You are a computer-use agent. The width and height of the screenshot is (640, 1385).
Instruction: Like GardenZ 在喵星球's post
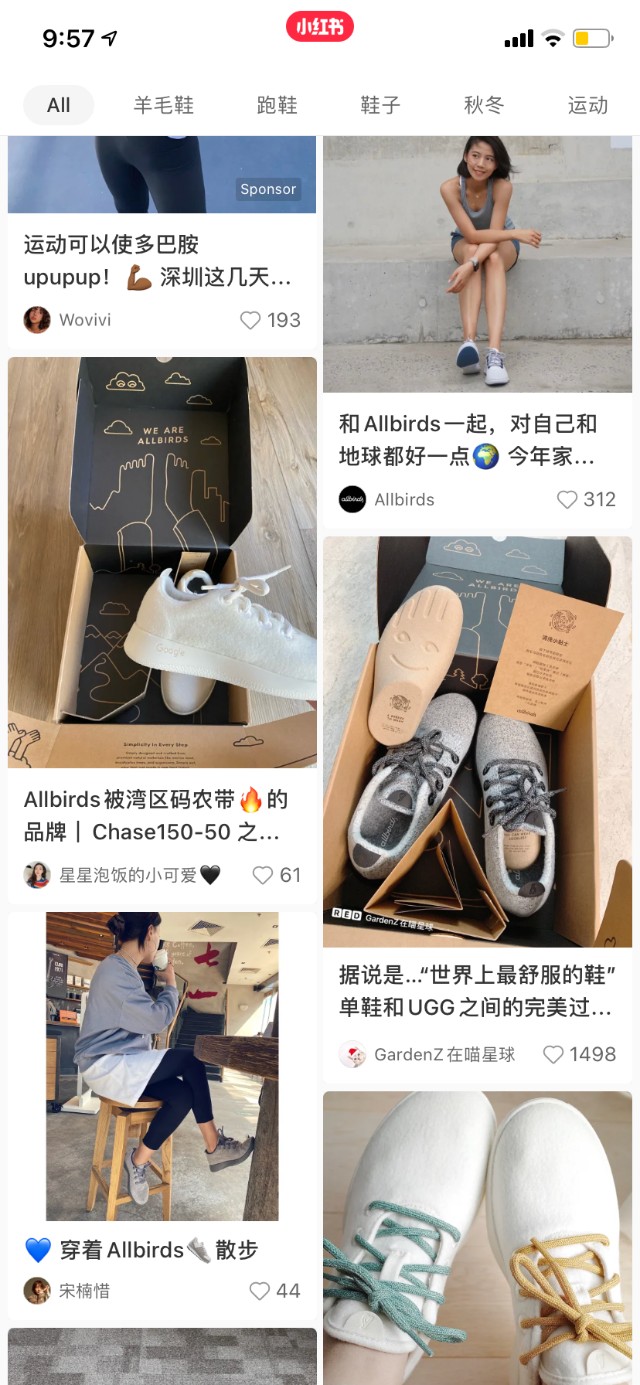tap(553, 1054)
